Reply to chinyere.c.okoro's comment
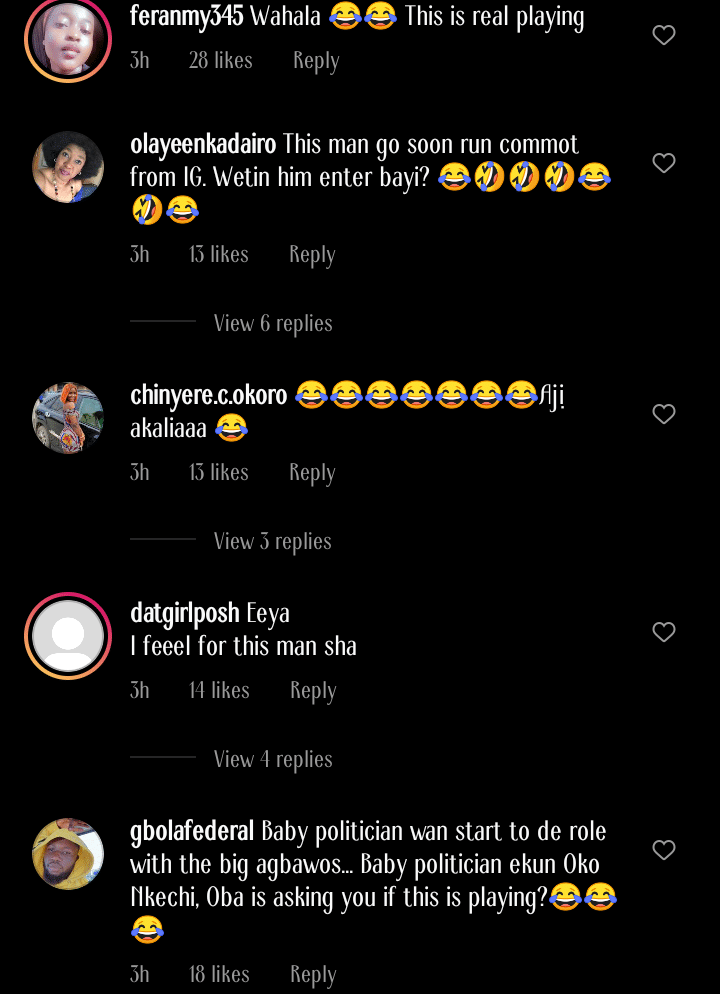 pos(312,473)
